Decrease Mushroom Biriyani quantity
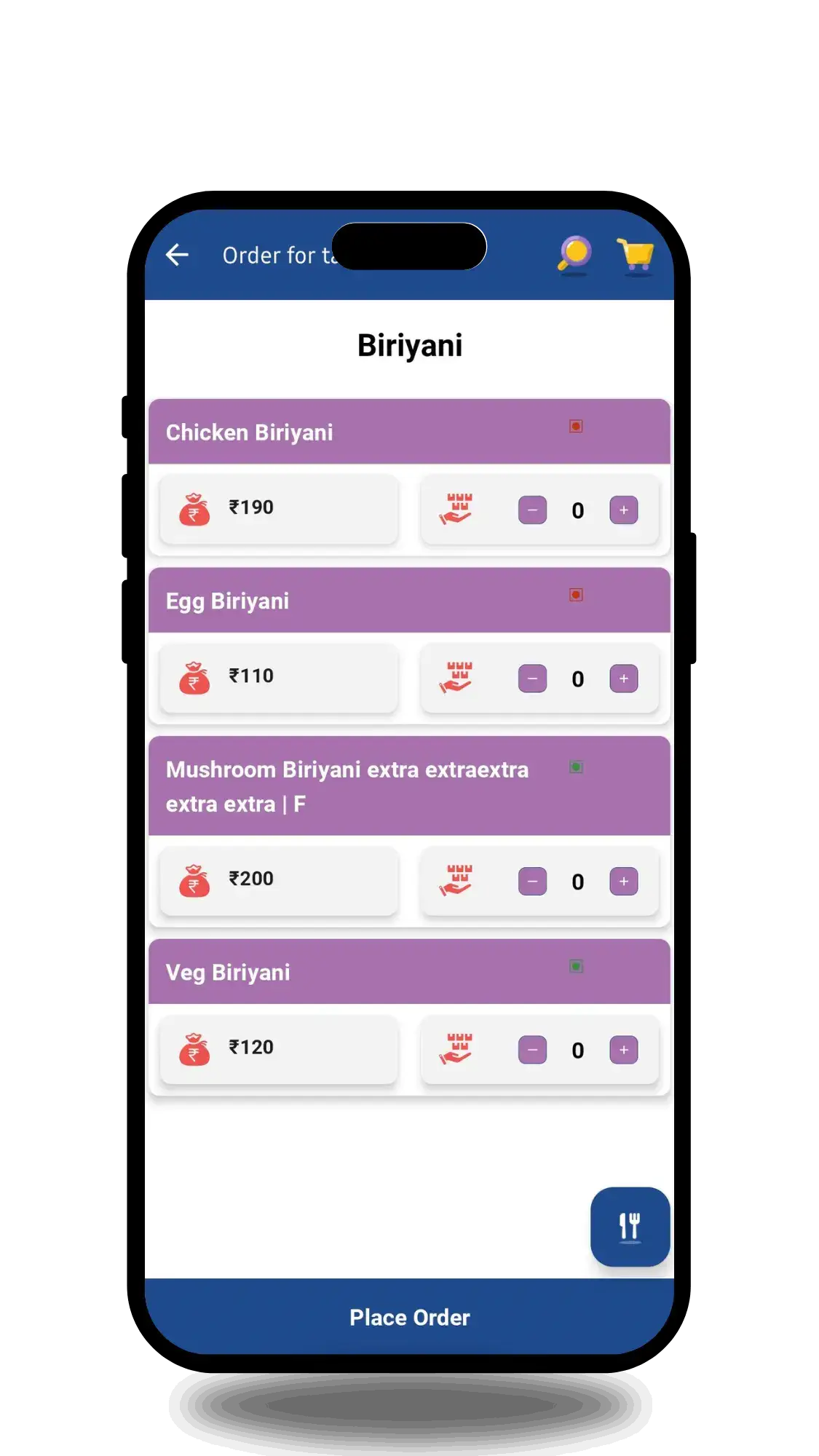Viewport: 819px width, 1456px height. click(532, 882)
